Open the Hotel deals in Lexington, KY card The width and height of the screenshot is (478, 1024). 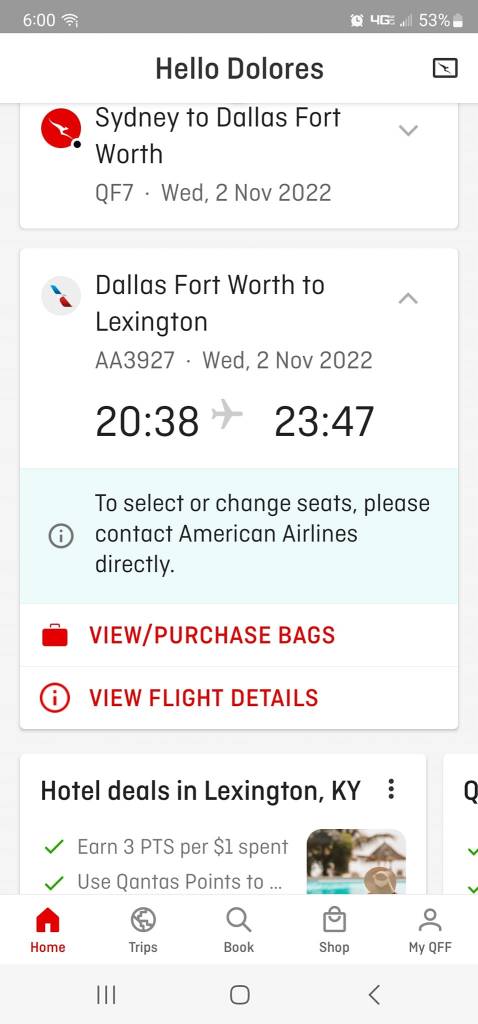223,824
